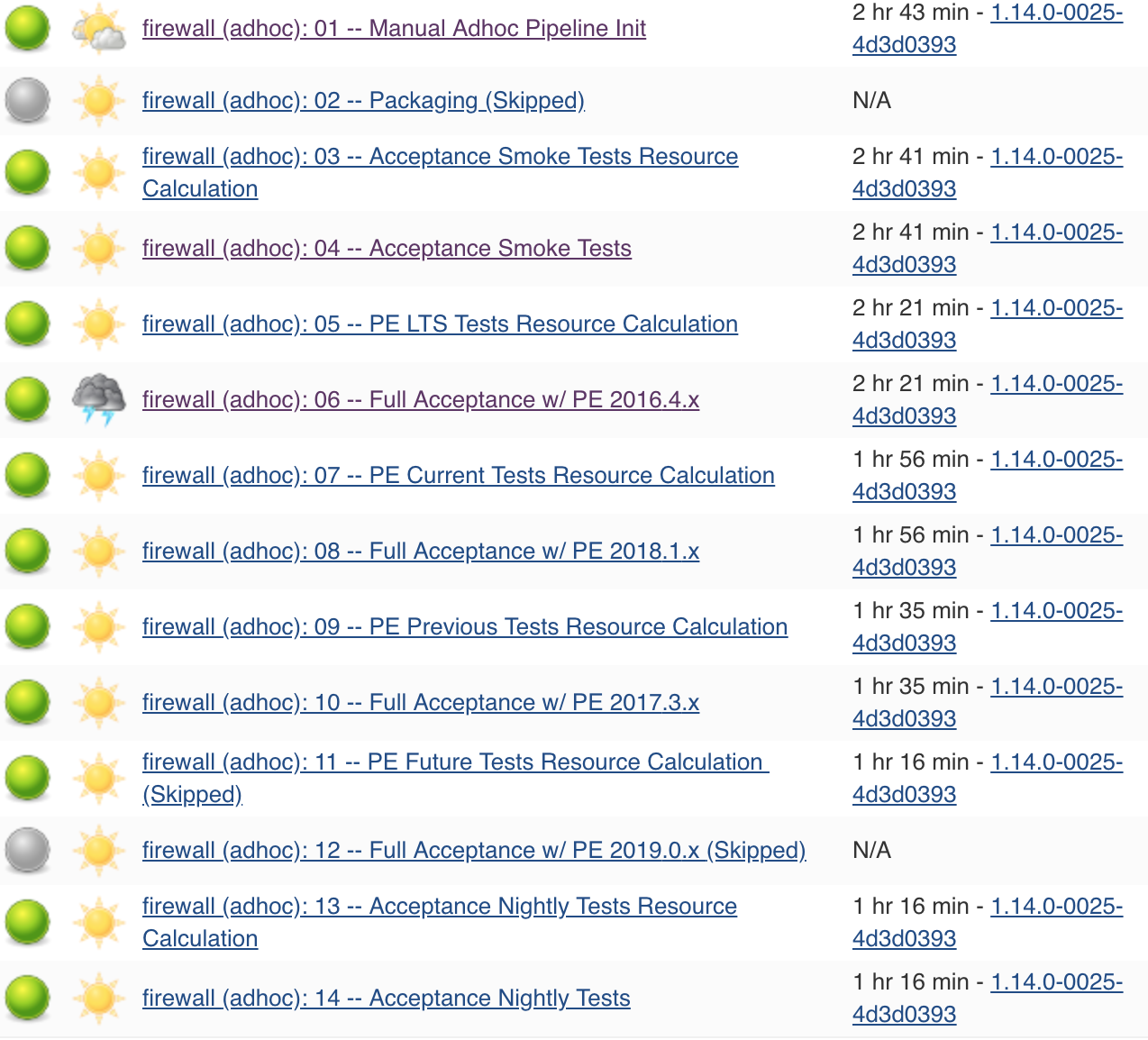1148x1040 pixels.
Task: Open job 10 Full Acceptance w/ PE 2017.3.x
Action: coord(421,703)
